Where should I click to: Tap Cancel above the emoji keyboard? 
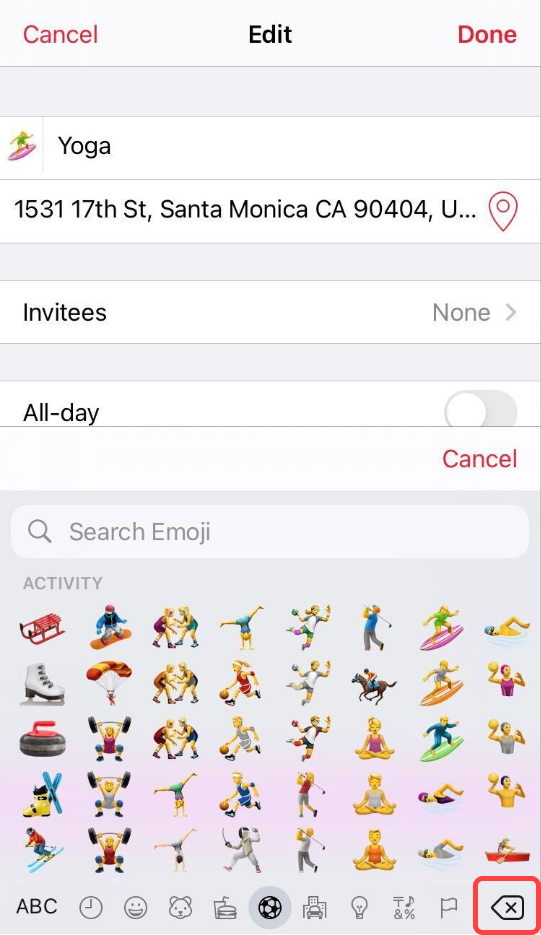[480, 459]
